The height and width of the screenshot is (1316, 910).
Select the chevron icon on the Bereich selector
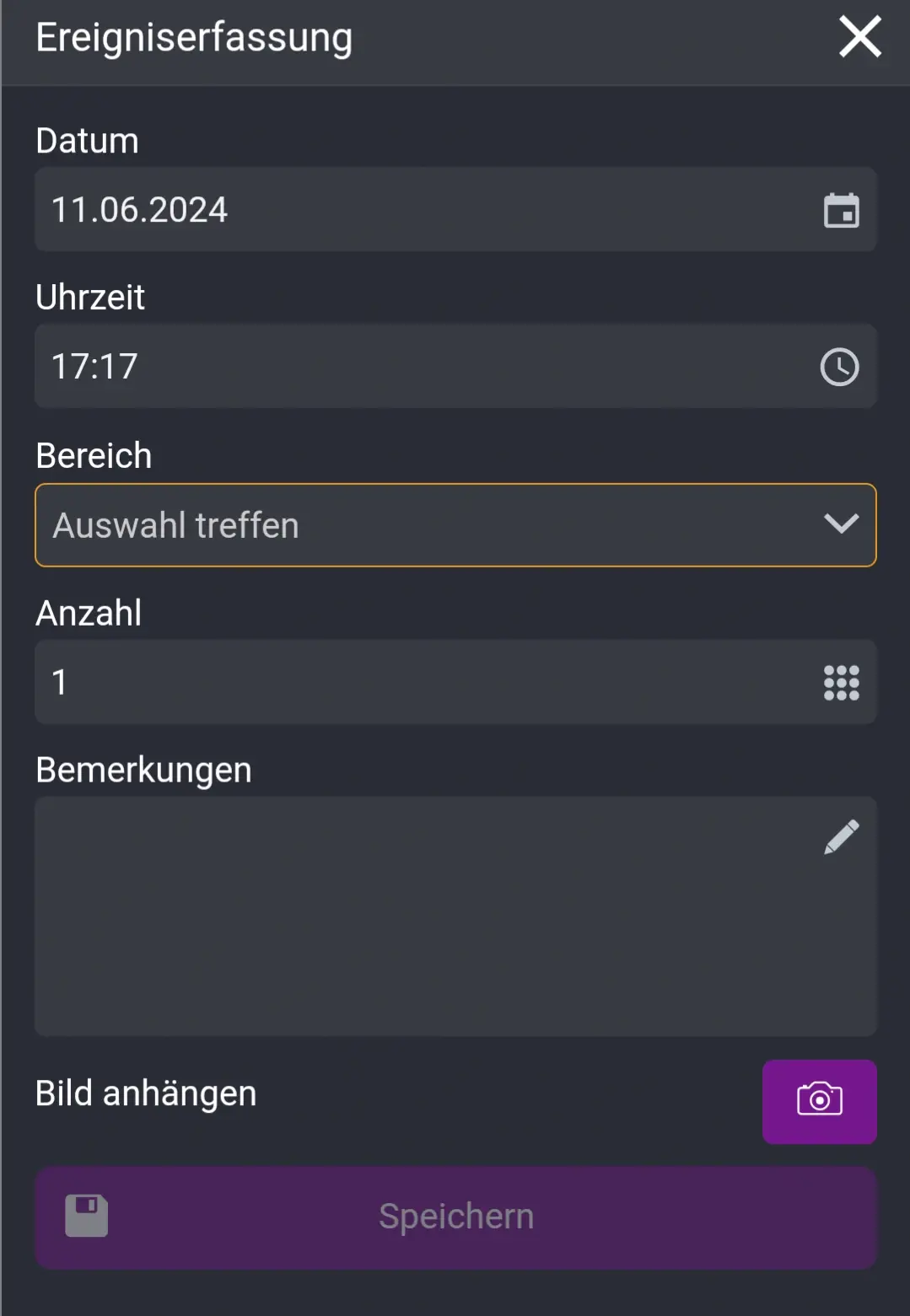point(841,524)
